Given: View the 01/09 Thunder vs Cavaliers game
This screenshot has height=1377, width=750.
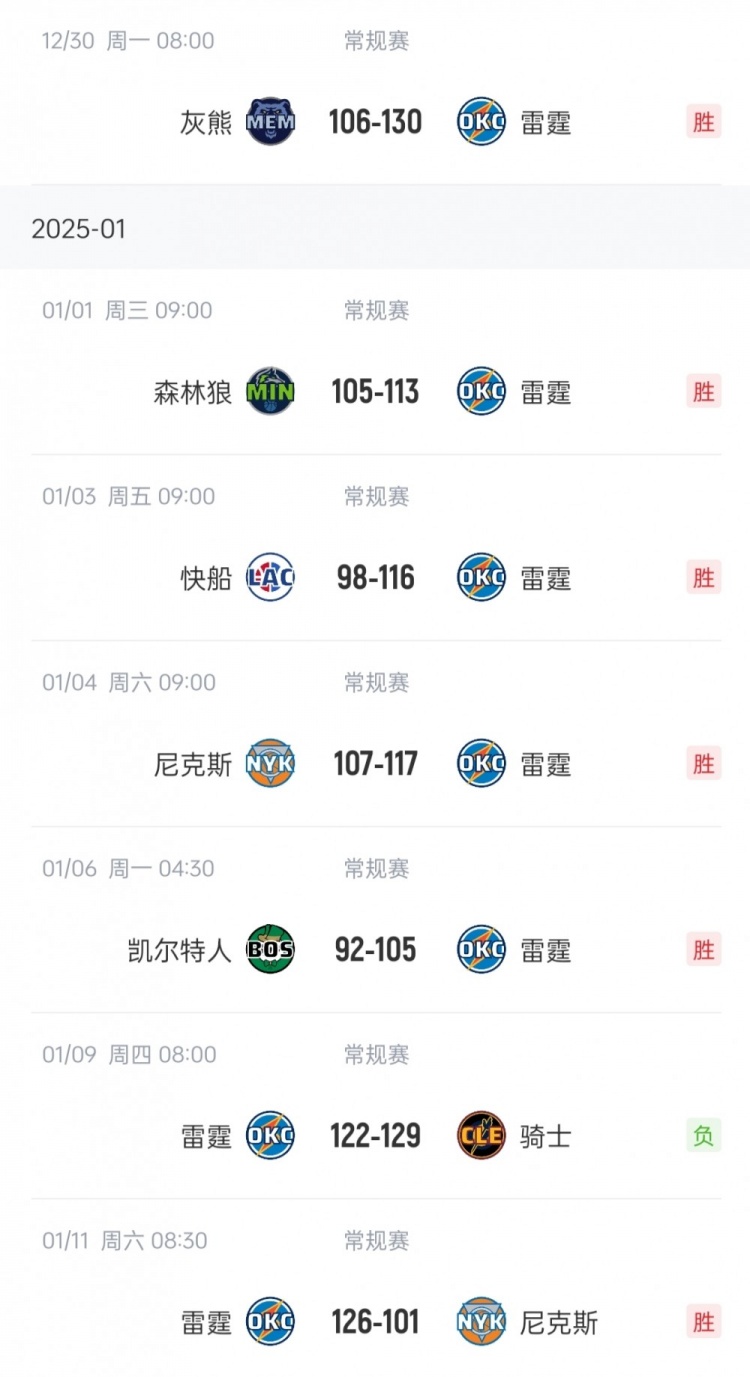Looking at the screenshot, I should pos(375,1136).
